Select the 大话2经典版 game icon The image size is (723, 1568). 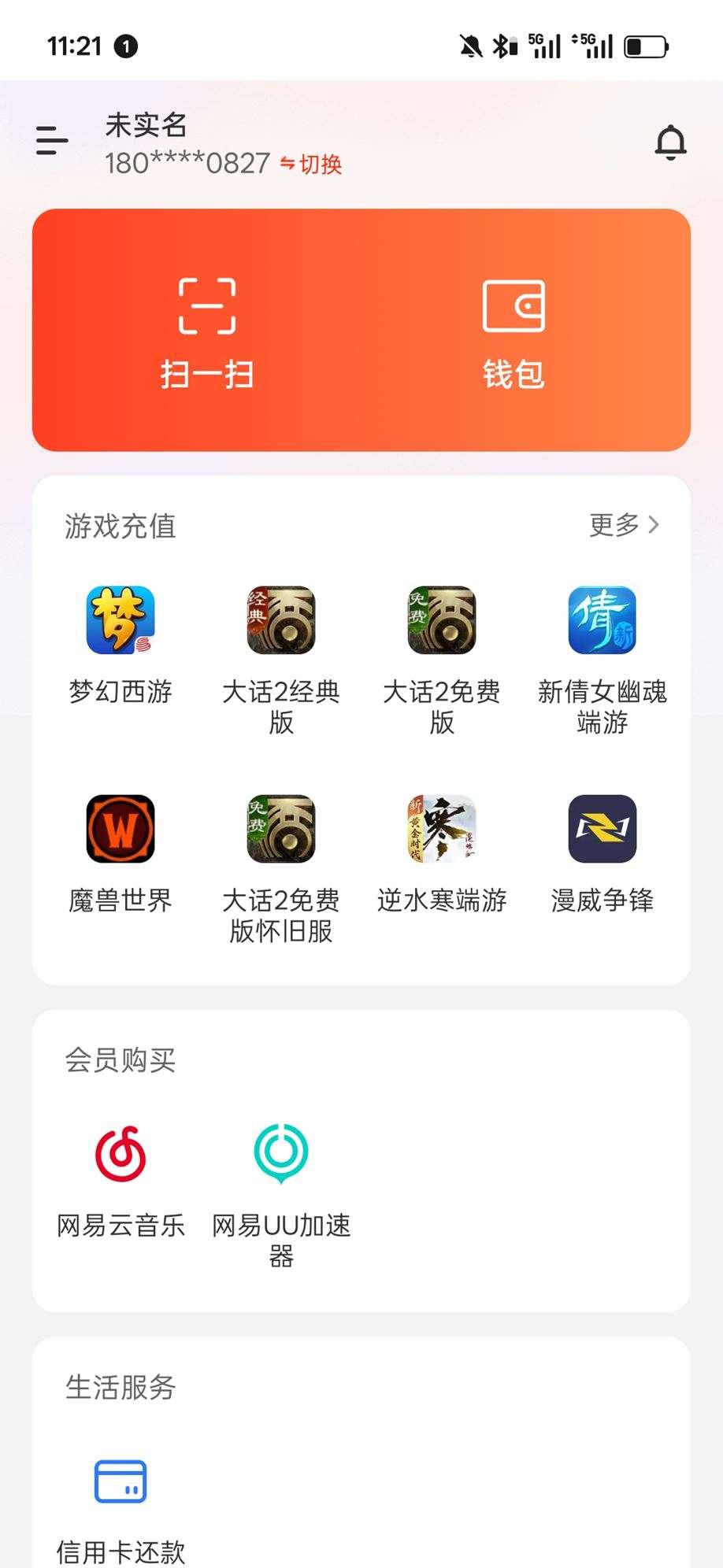pyautogui.click(x=280, y=619)
